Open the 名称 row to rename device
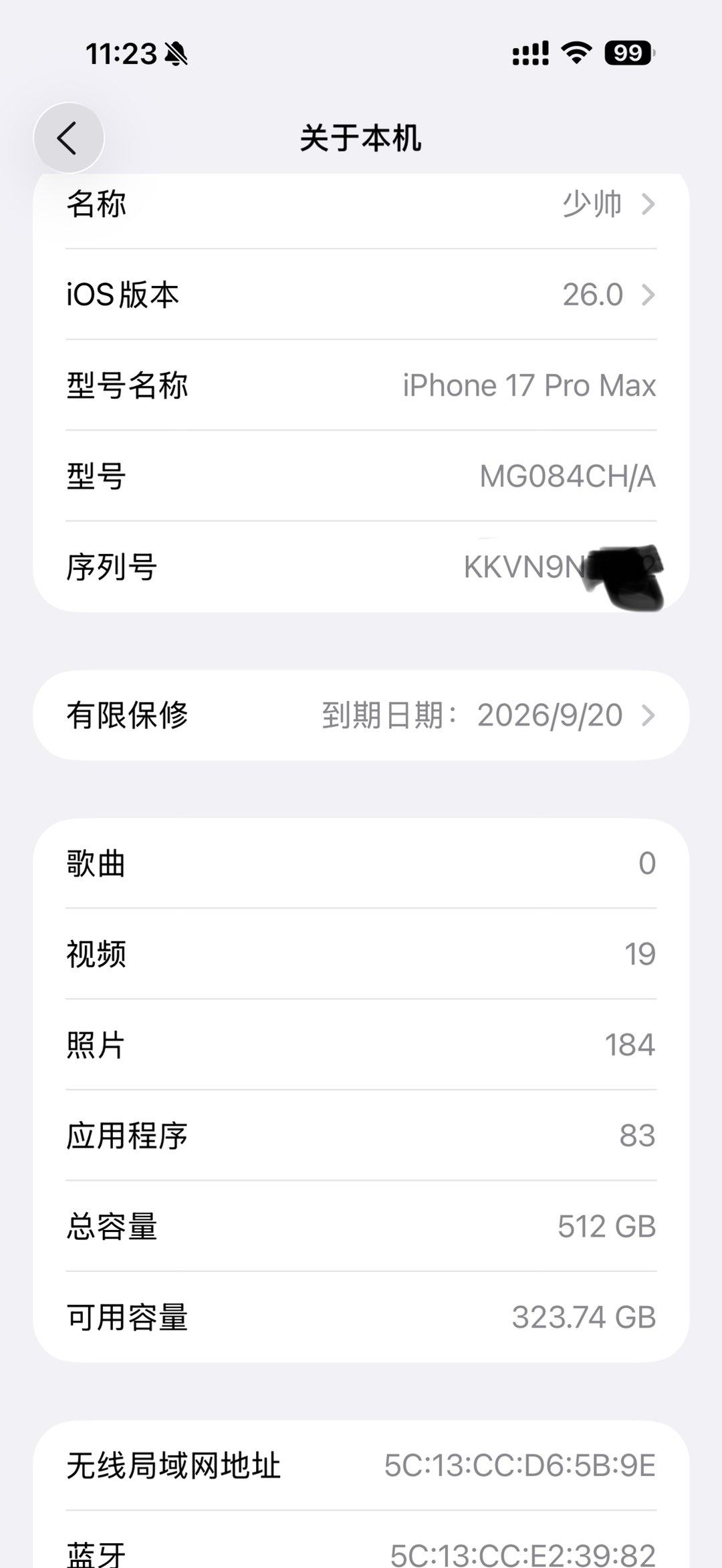The image size is (722, 1568). (361, 204)
